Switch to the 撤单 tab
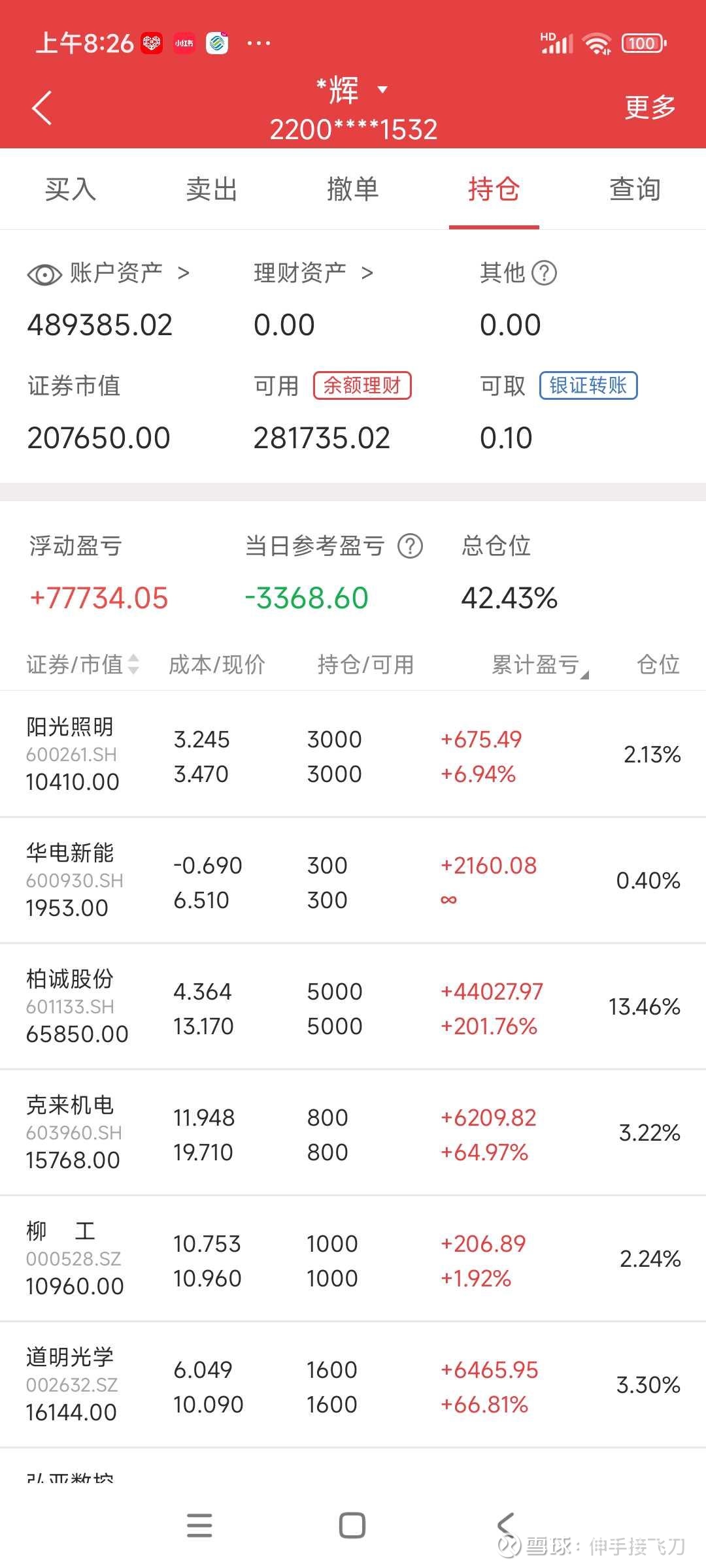706x1568 pixels. [353, 189]
